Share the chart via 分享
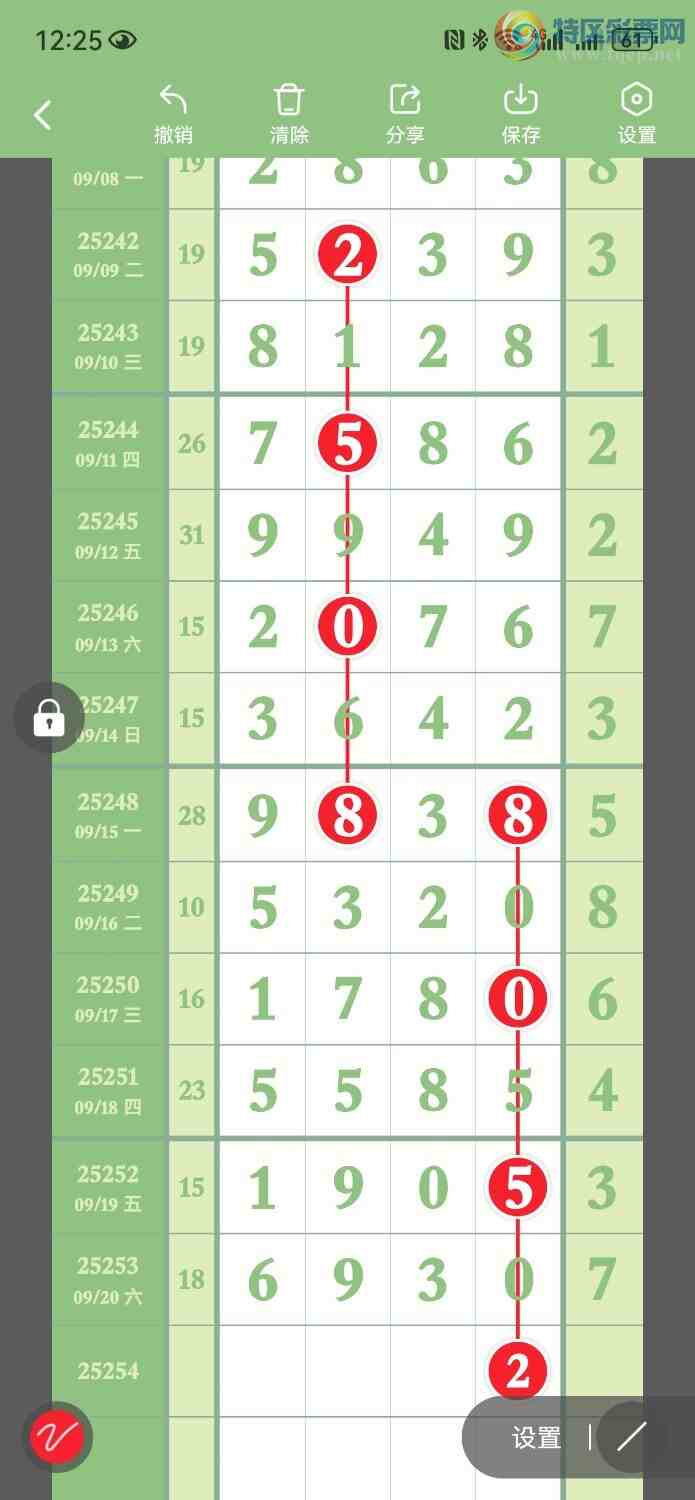The height and width of the screenshot is (1500, 695). click(405, 115)
